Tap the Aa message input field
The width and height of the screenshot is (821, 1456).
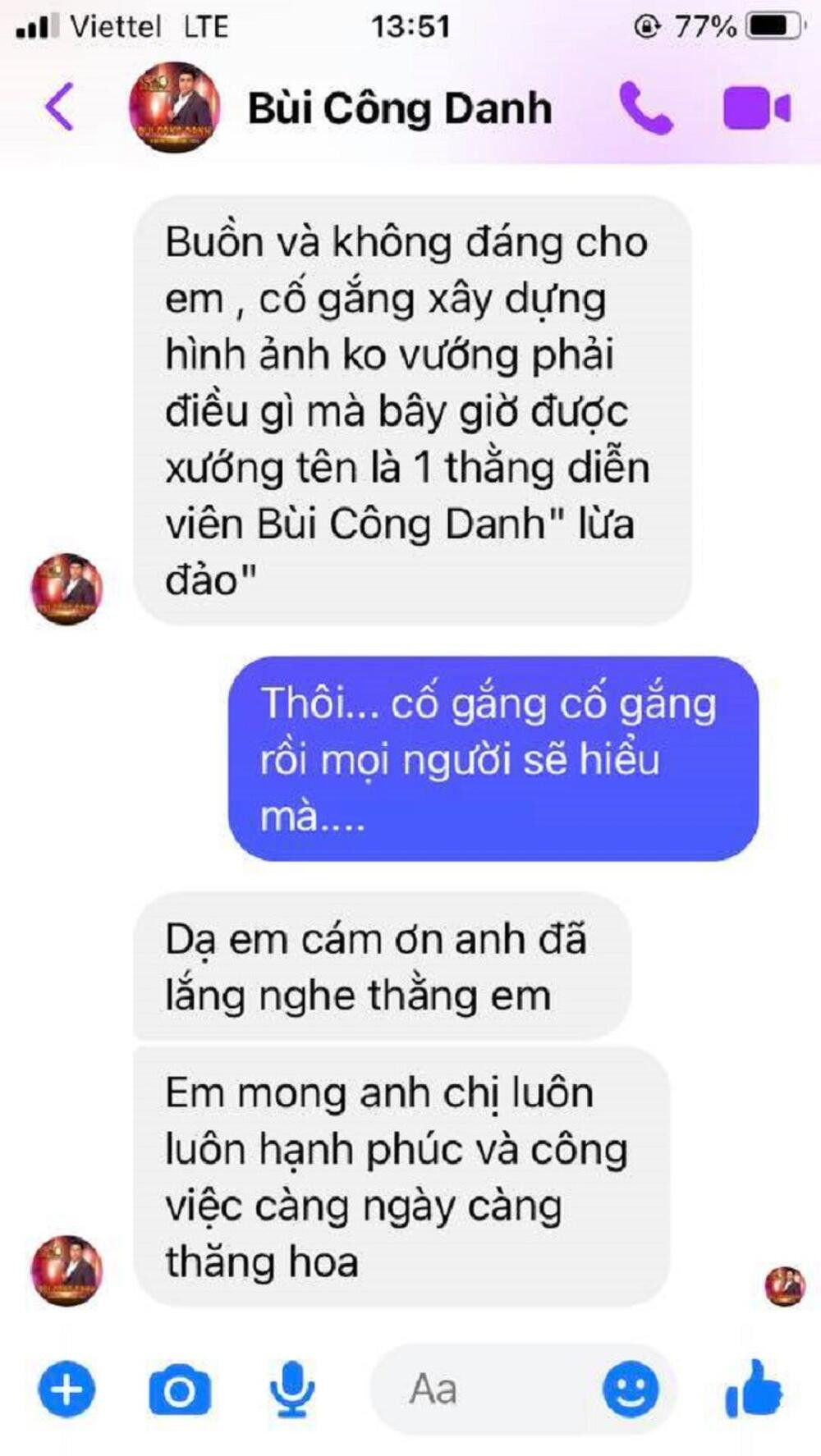pyautogui.click(x=476, y=1390)
